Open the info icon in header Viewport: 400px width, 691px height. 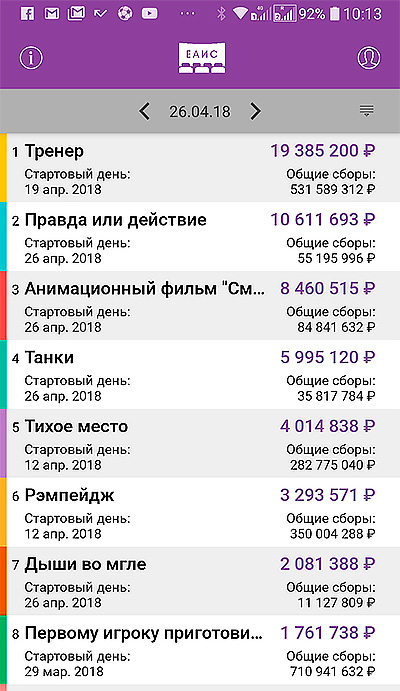(x=31, y=57)
